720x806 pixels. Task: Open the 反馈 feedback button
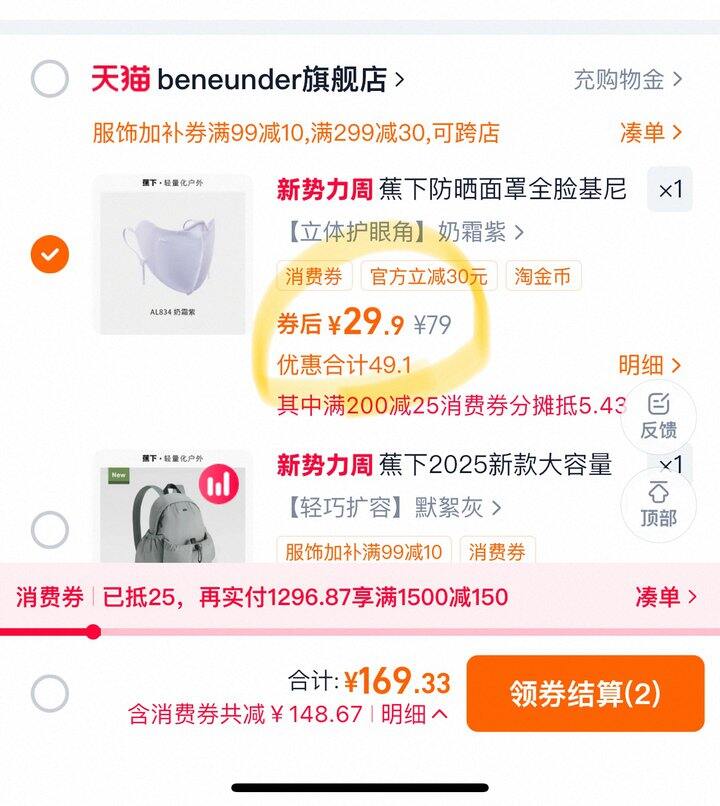click(658, 416)
